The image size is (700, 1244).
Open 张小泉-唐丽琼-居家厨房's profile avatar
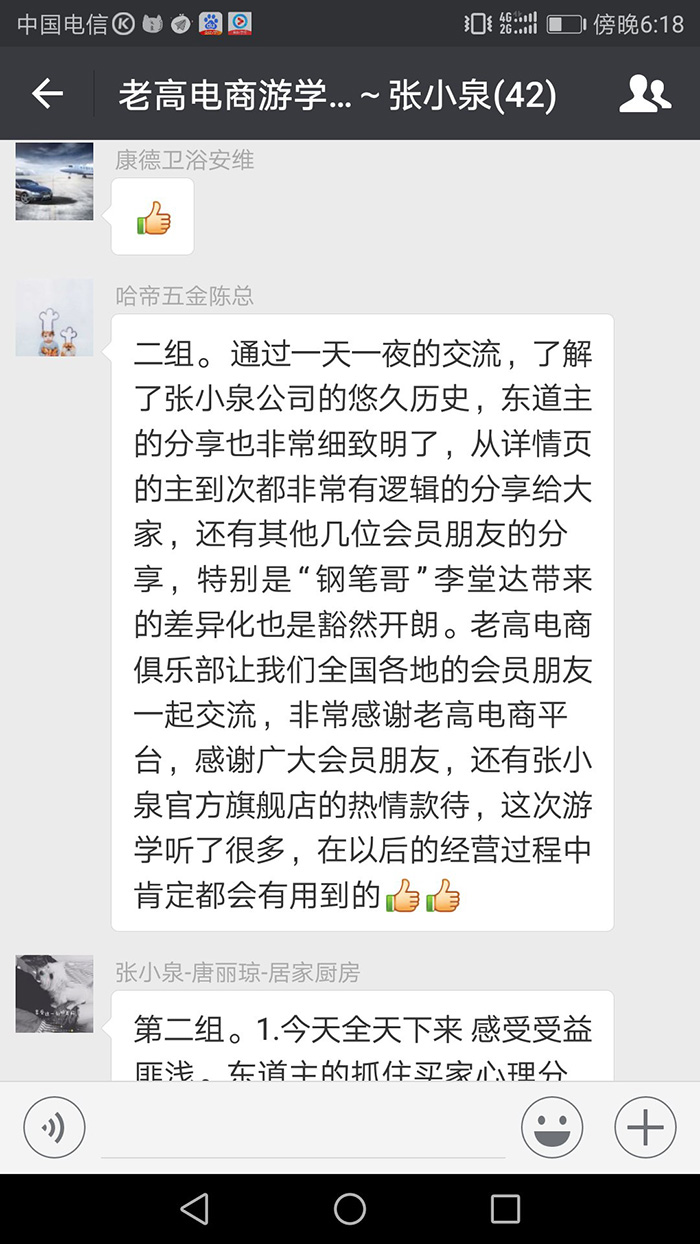(x=55, y=994)
